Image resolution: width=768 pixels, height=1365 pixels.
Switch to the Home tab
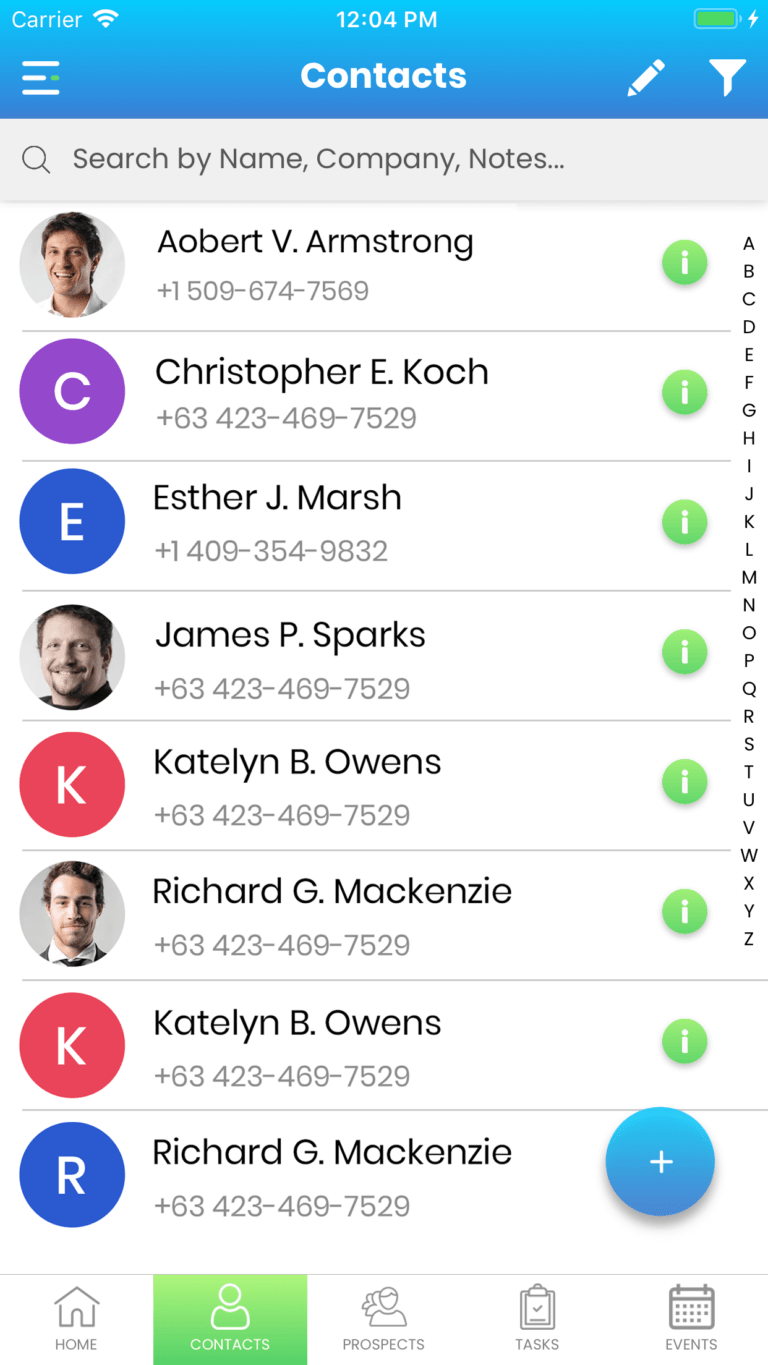coord(76,1319)
